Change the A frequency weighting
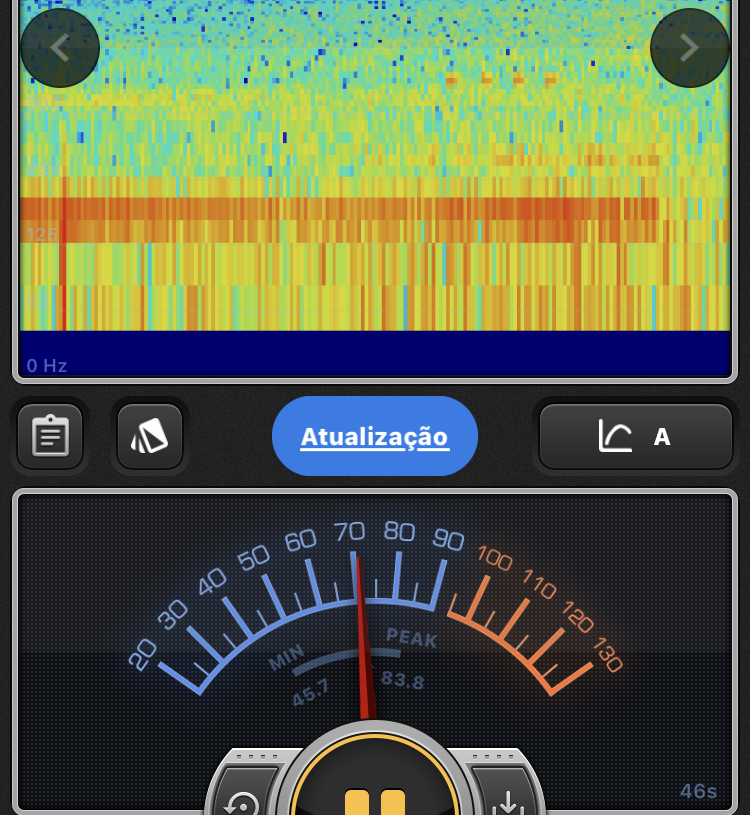750x815 pixels. pos(636,436)
